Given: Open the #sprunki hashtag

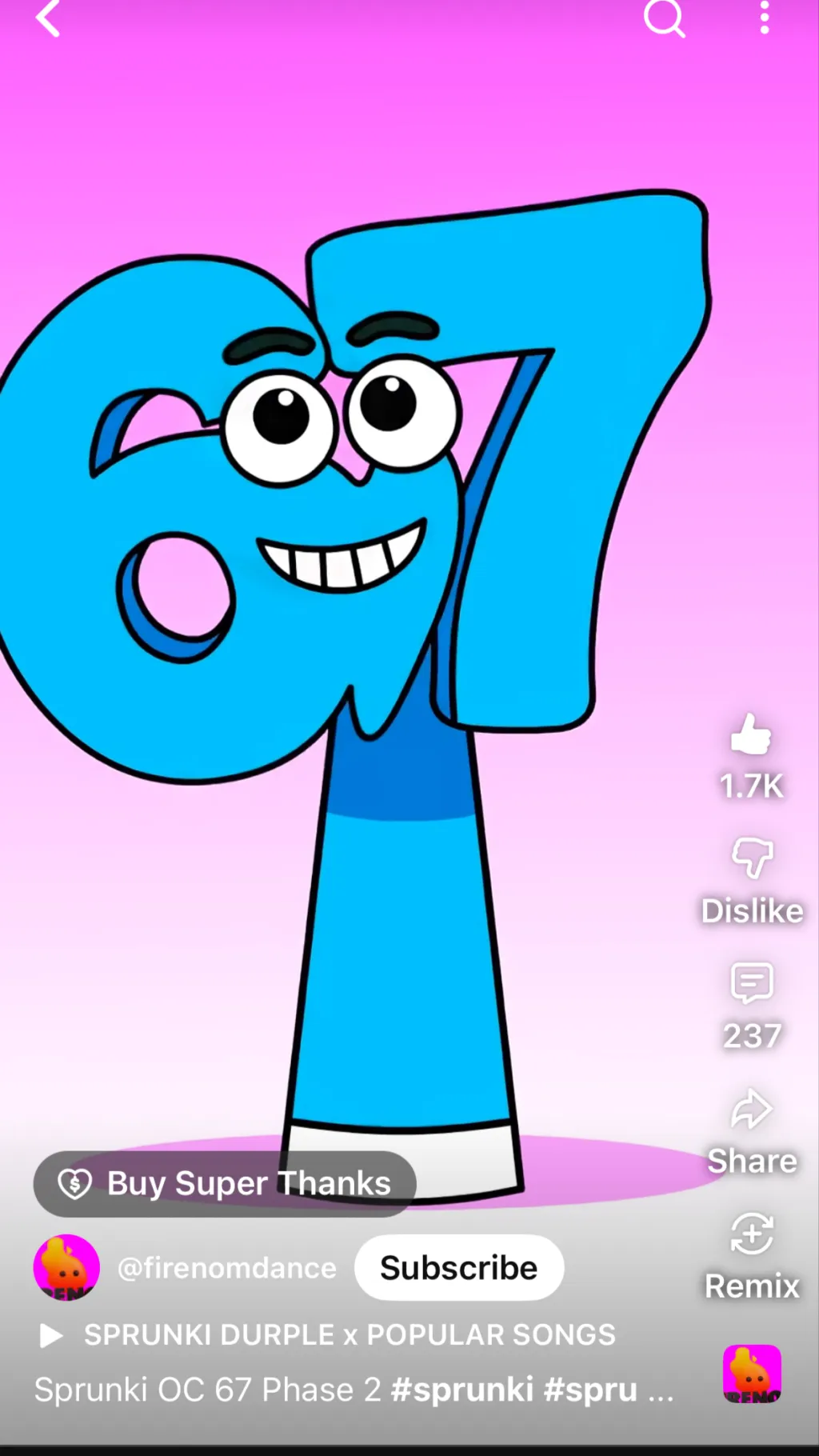Looking at the screenshot, I should pos(461,1390).
